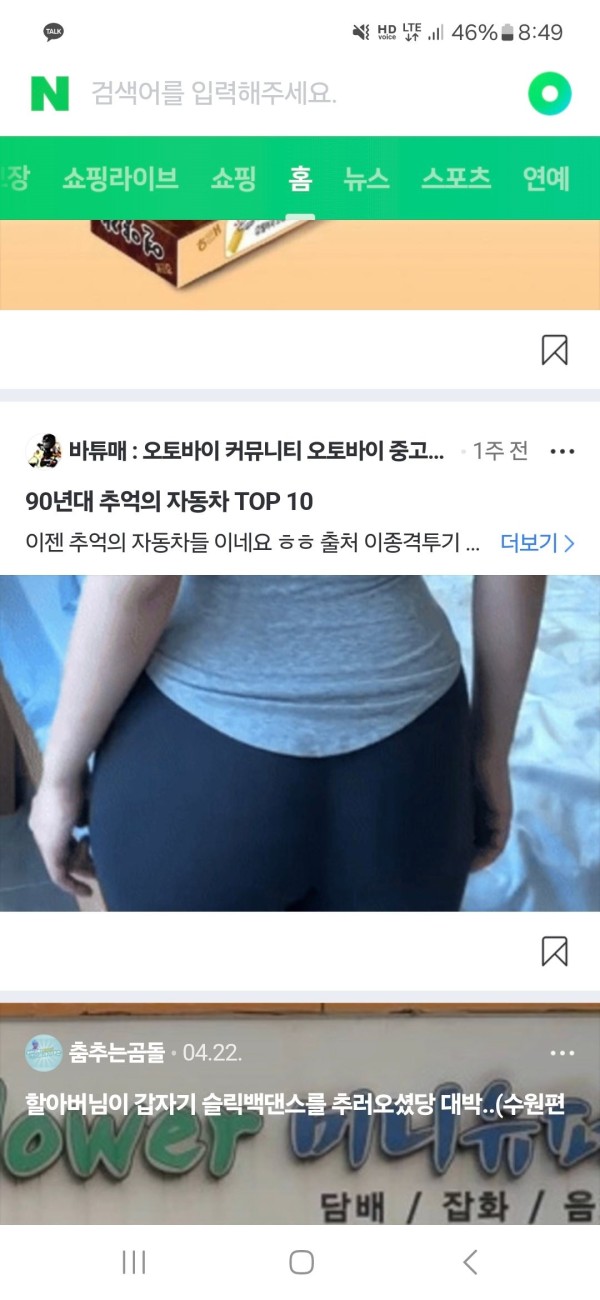Open post 90년대 추억의 자동차 TOP 10
Viewport: 600px width, 1300px height.
click(x=170, y=500)
